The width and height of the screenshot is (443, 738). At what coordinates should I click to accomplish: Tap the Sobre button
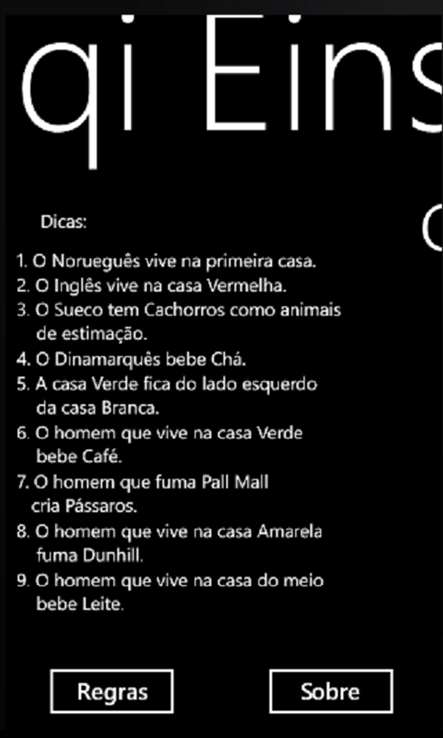[331, 691]
